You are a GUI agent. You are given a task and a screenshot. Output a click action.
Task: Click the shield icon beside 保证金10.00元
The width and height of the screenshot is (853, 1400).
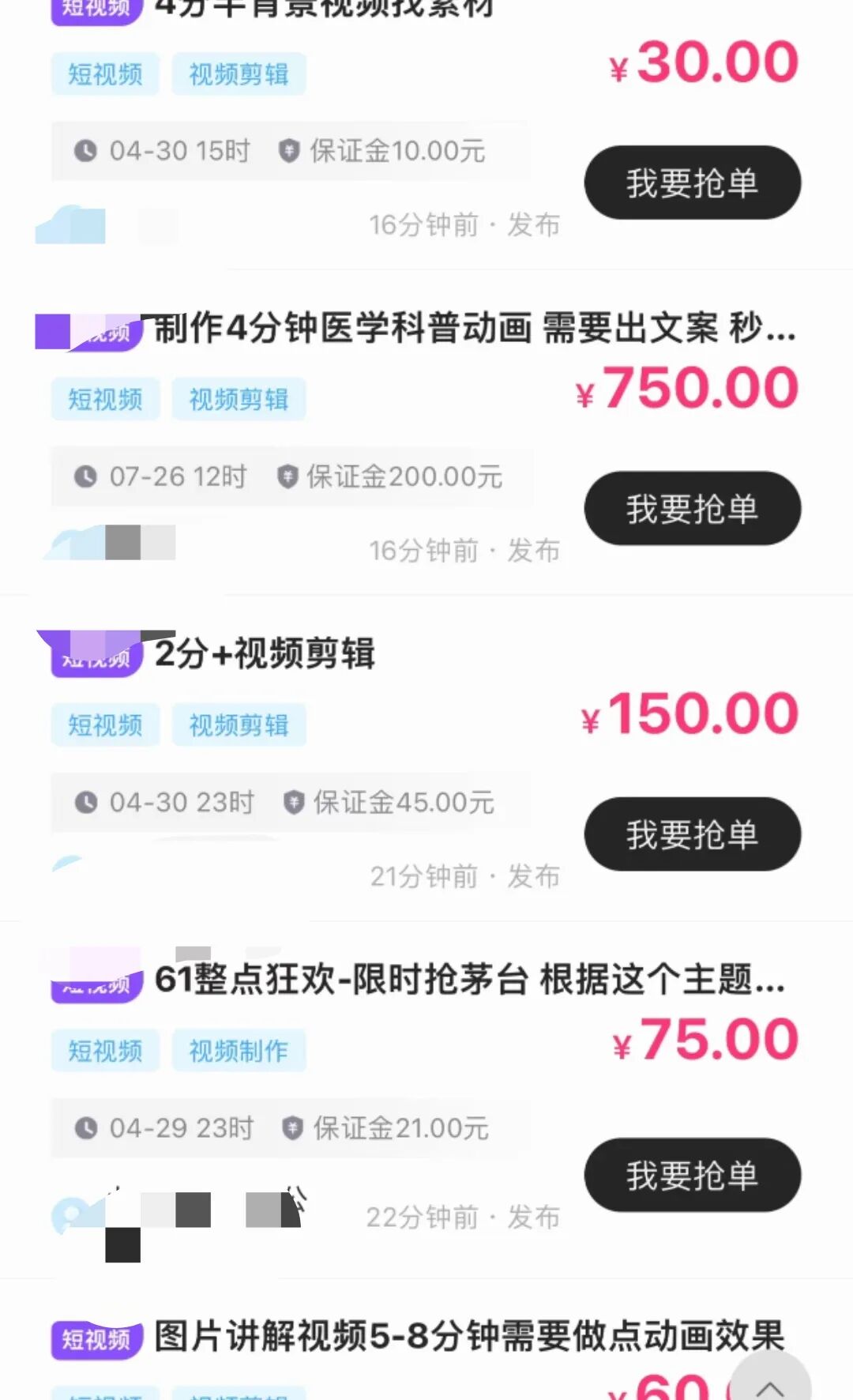[289, 150]
